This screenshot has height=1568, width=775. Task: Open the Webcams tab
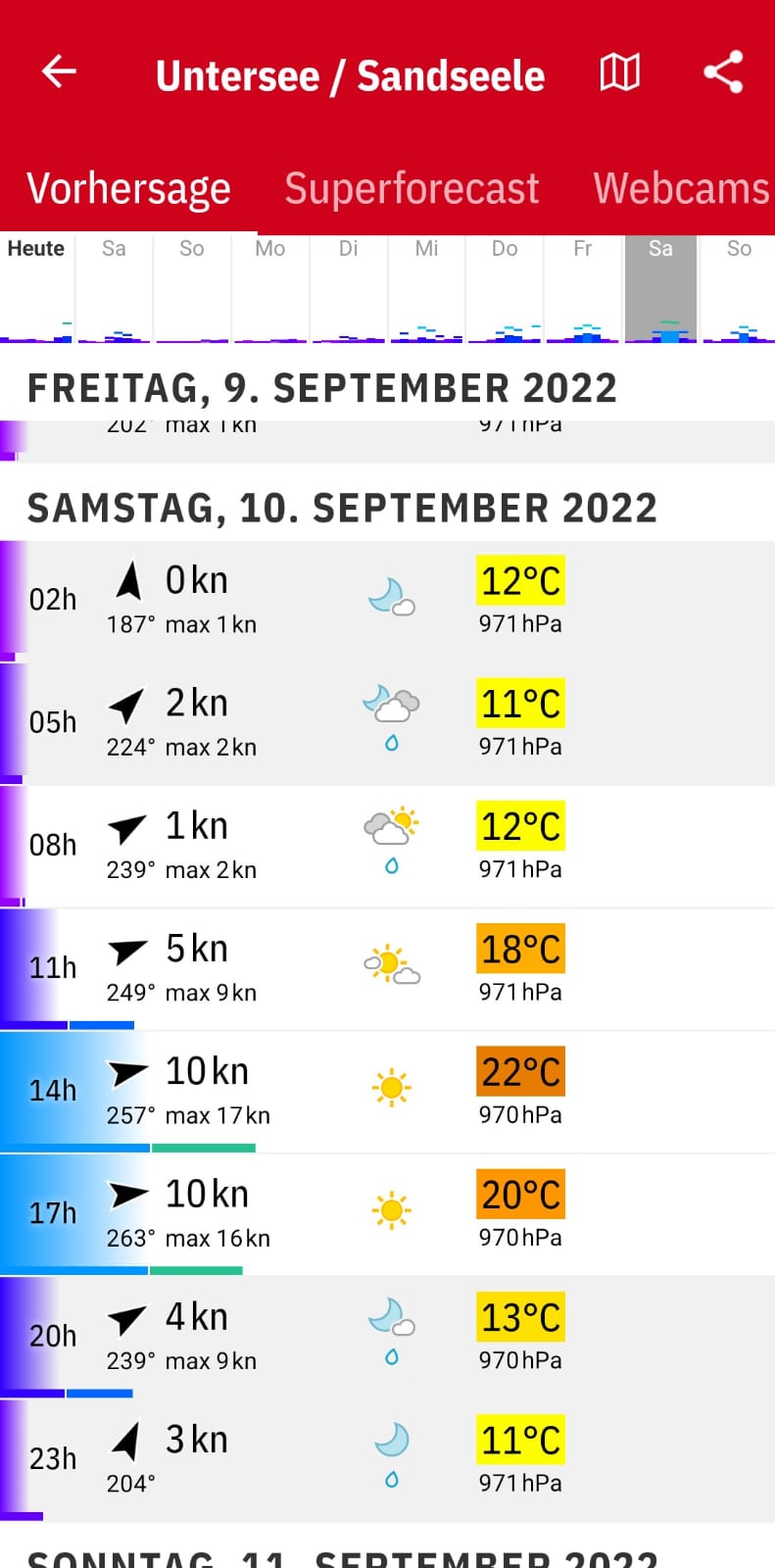click(x=682, y=187)
